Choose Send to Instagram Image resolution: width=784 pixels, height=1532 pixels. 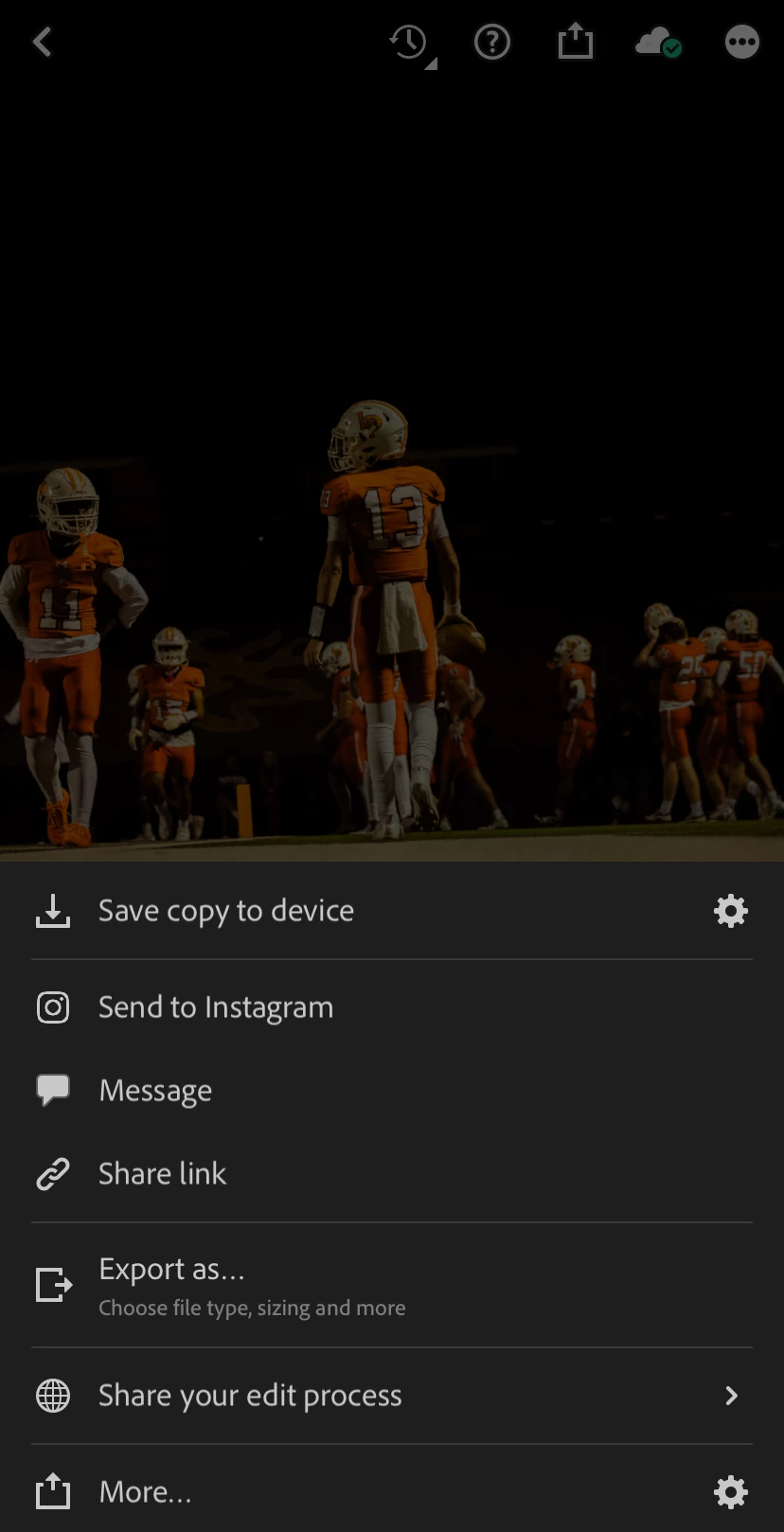pyautogui.click(x=216, y=1007)
